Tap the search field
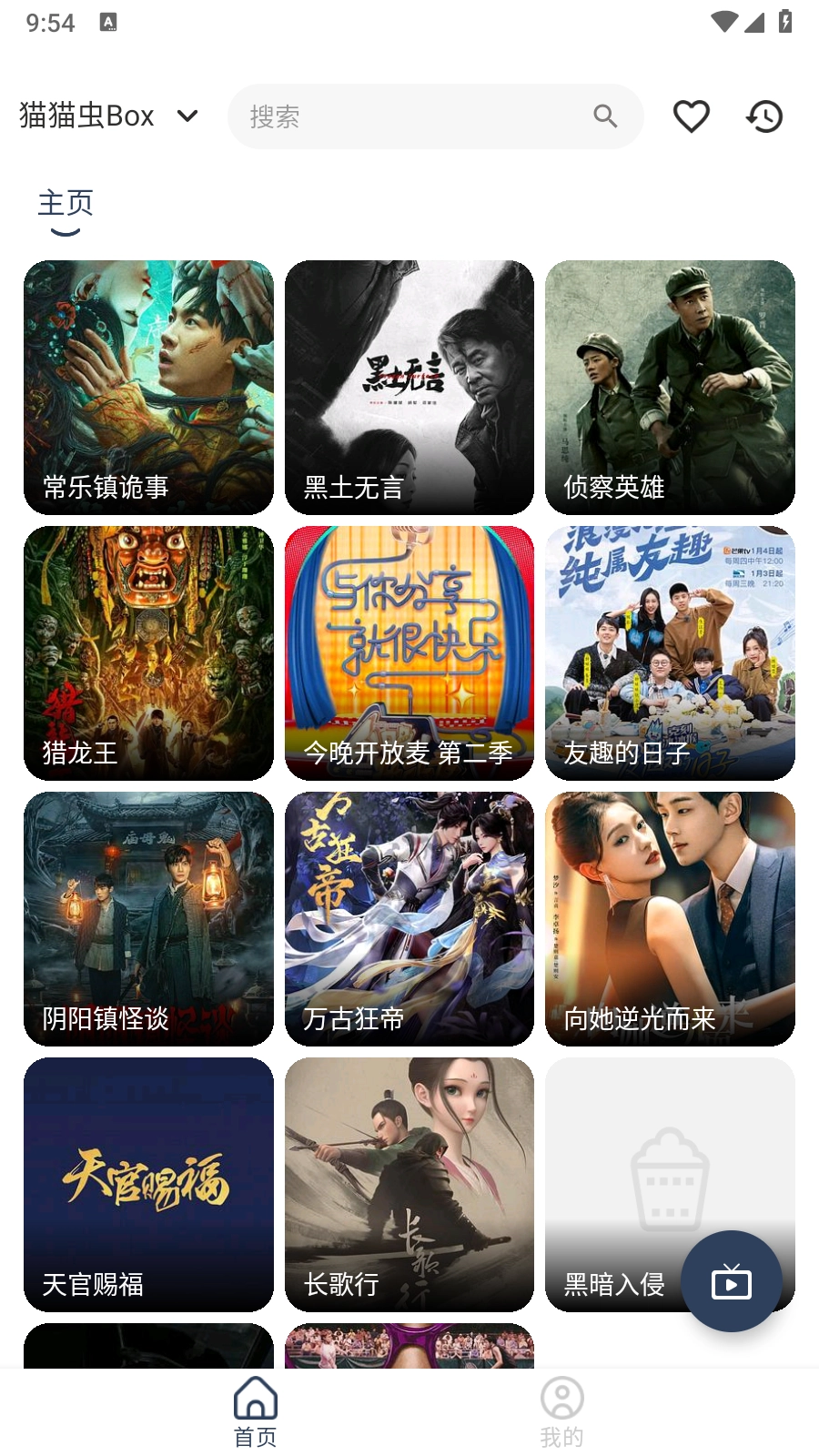 [x=419, y=116]
